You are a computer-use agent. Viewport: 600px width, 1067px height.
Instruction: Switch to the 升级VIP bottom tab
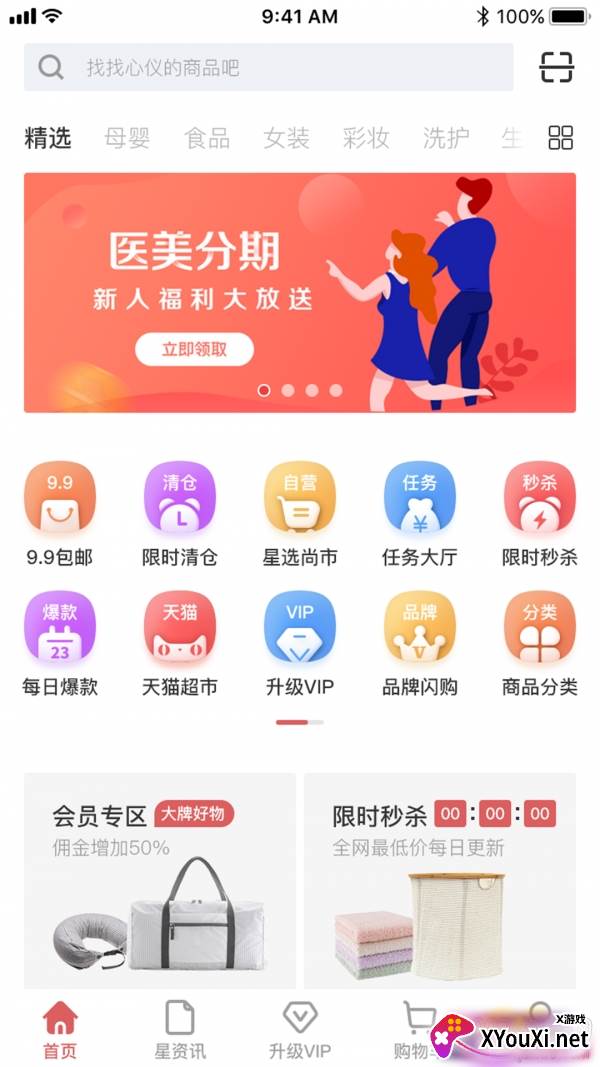point(300,1030)
